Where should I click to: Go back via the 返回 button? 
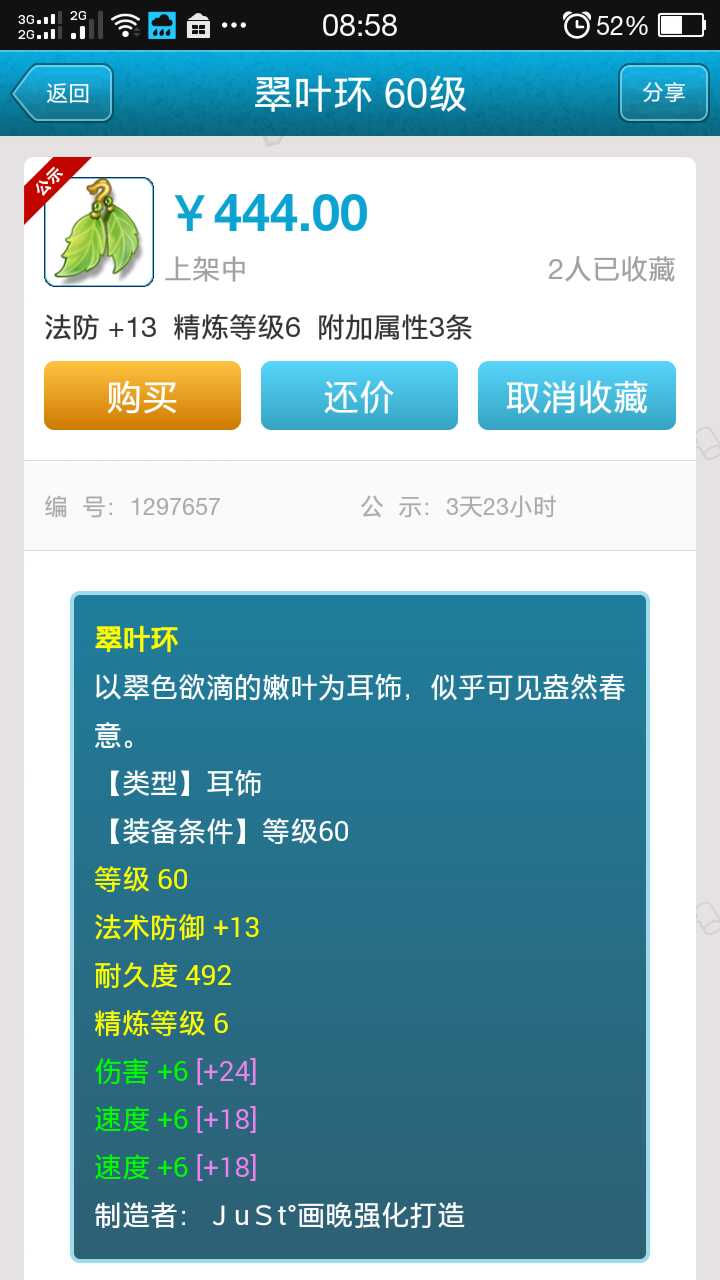(63, 93)
